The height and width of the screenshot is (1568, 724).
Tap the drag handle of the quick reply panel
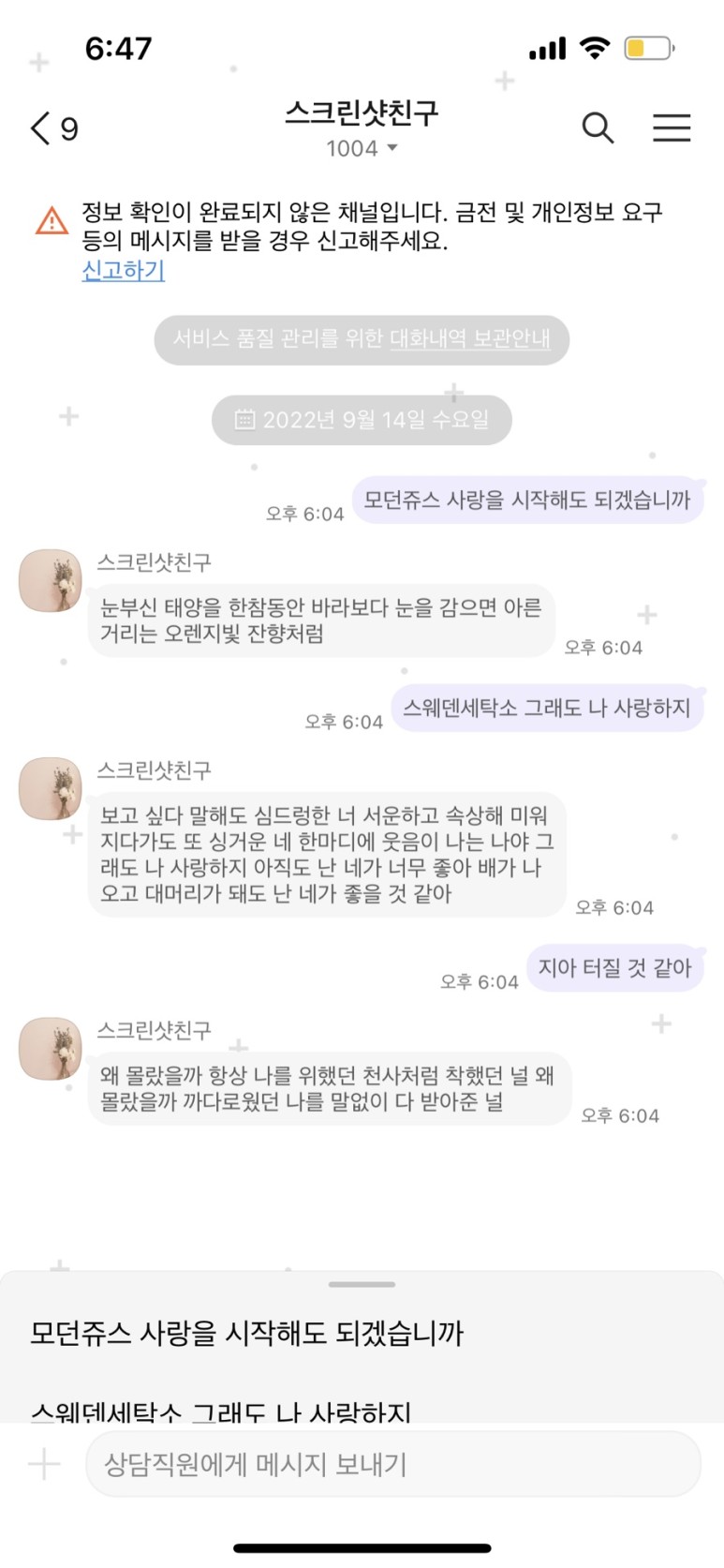click(x=362, y=1284)
